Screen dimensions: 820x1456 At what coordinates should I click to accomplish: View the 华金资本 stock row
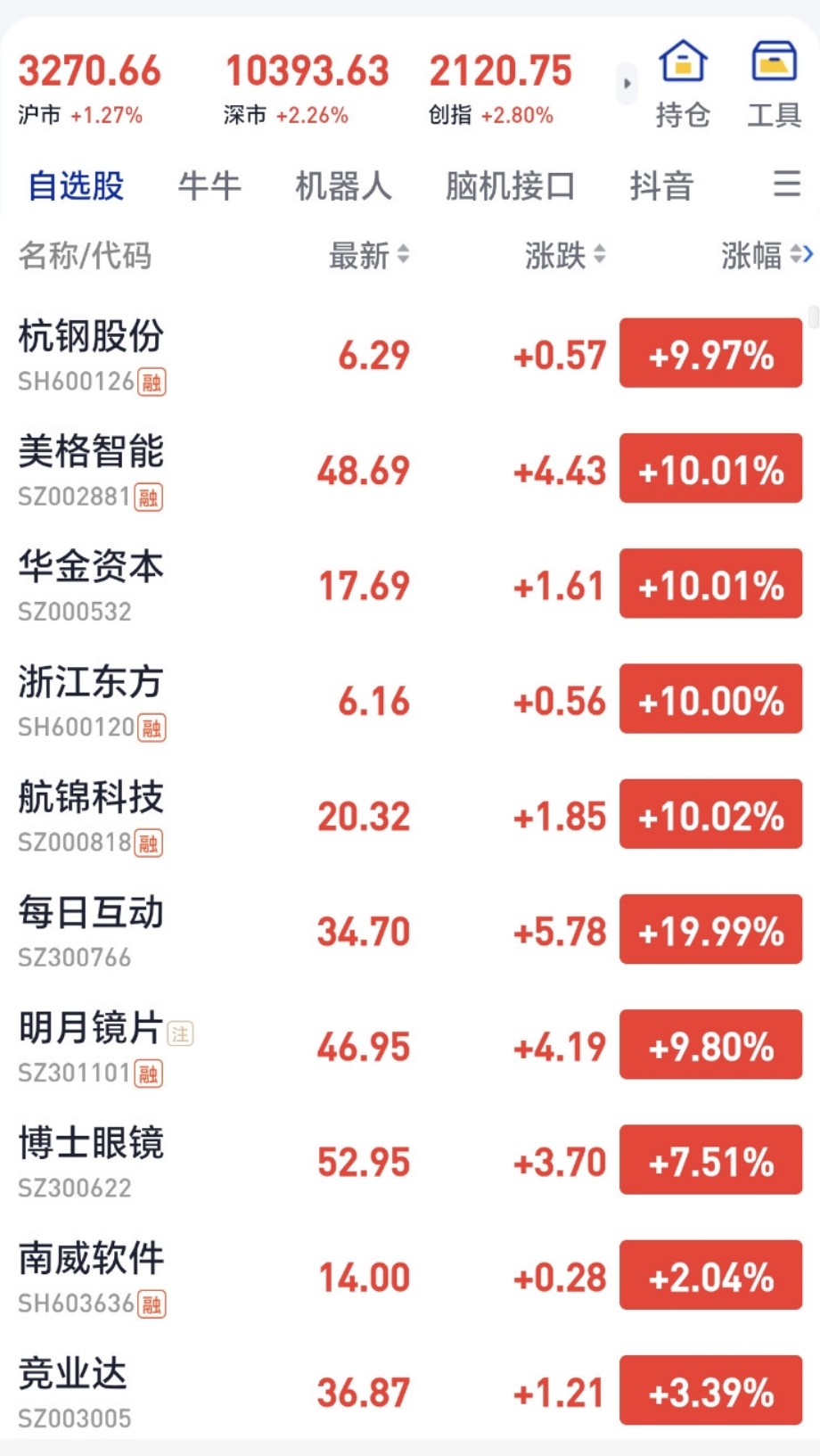click(410, 585)
